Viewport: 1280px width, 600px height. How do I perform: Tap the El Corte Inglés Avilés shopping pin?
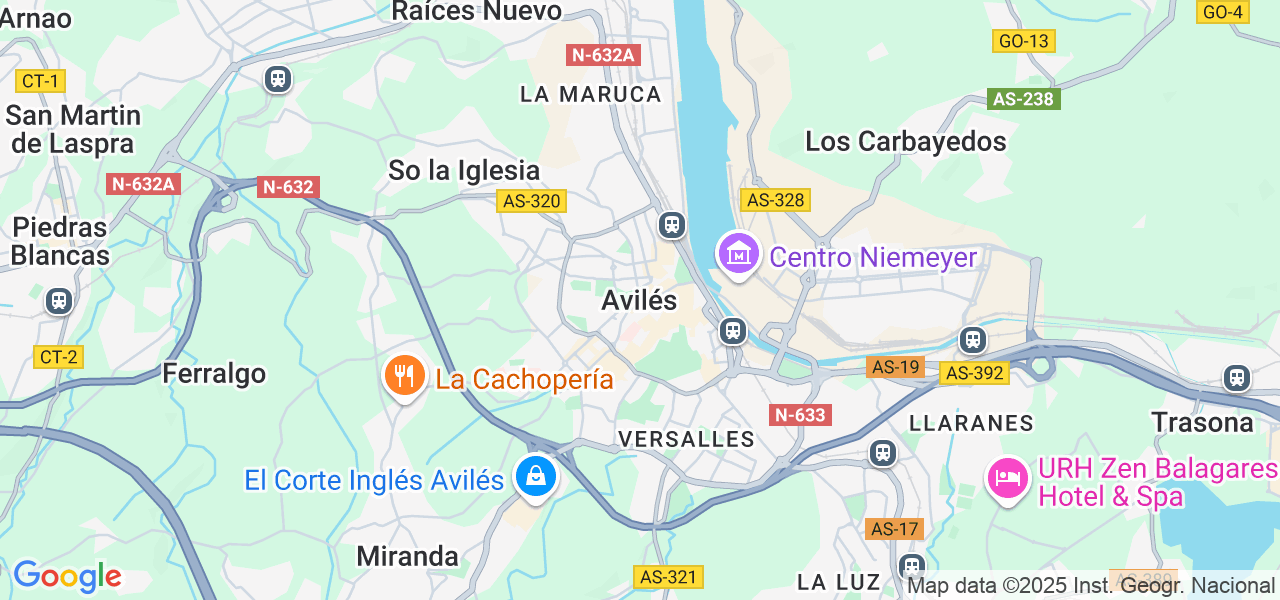(536, 477)
